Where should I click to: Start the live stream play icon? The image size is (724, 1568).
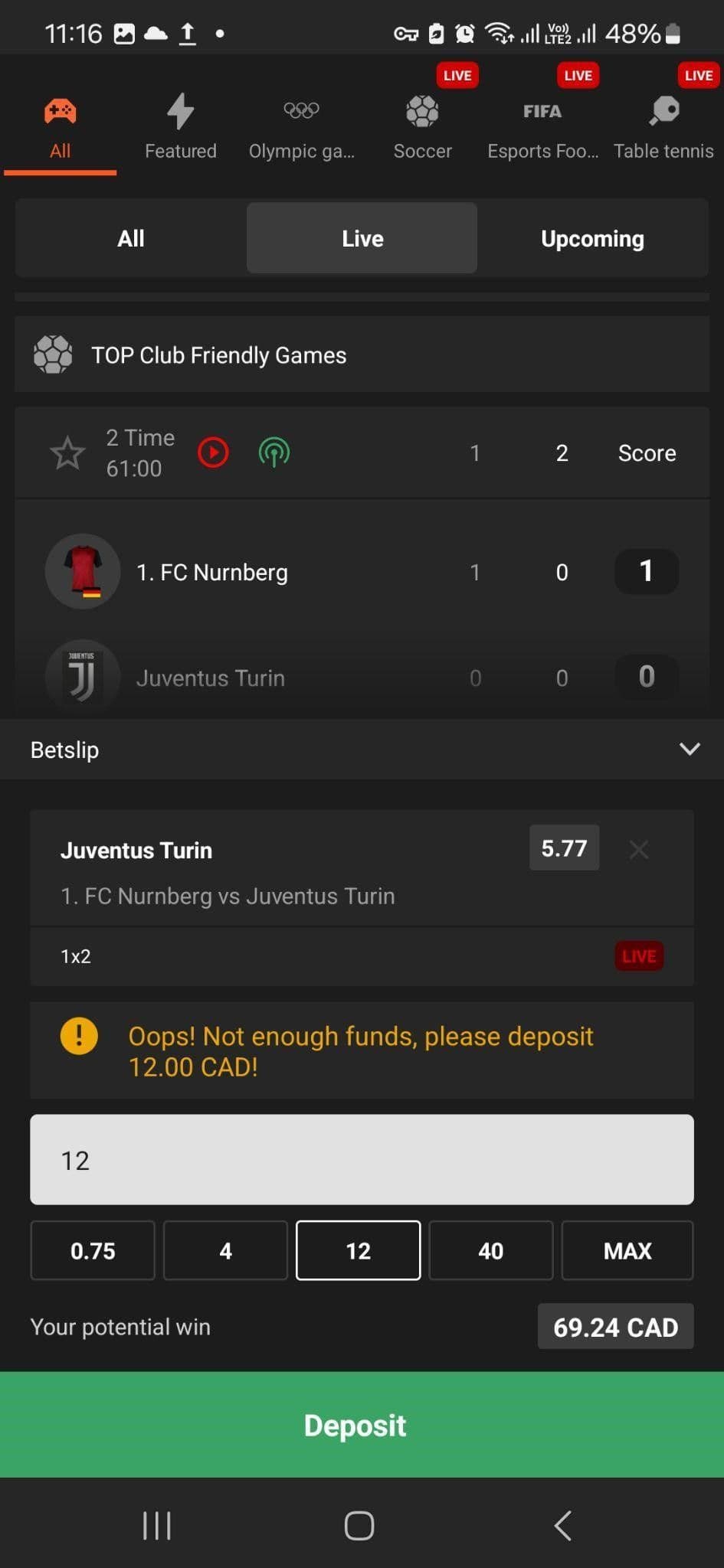tap(213, 452)
